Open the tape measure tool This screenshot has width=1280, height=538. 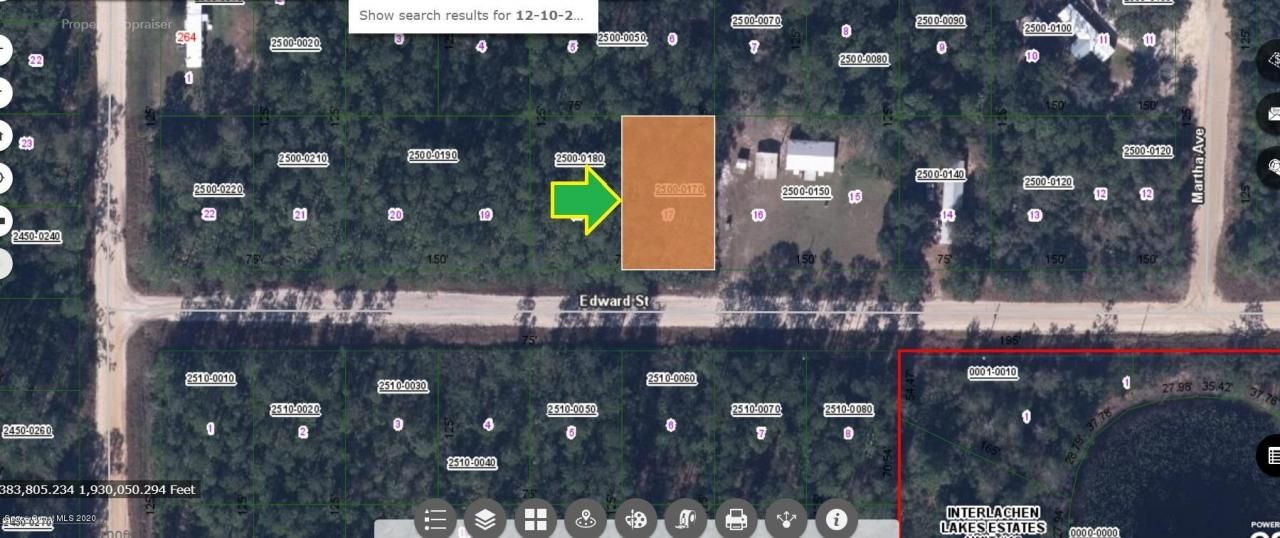[x=686, y=519]
